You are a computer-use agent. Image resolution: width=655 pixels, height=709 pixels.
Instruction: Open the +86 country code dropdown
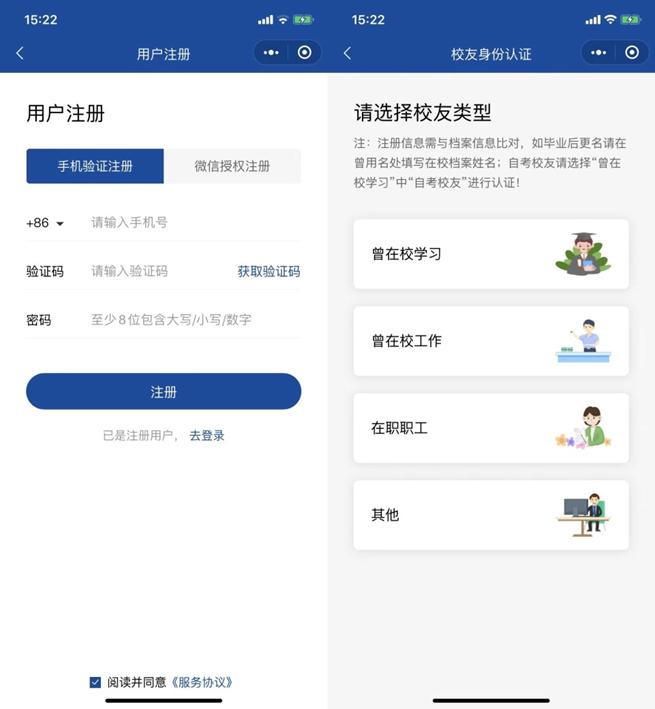[45, 223]
